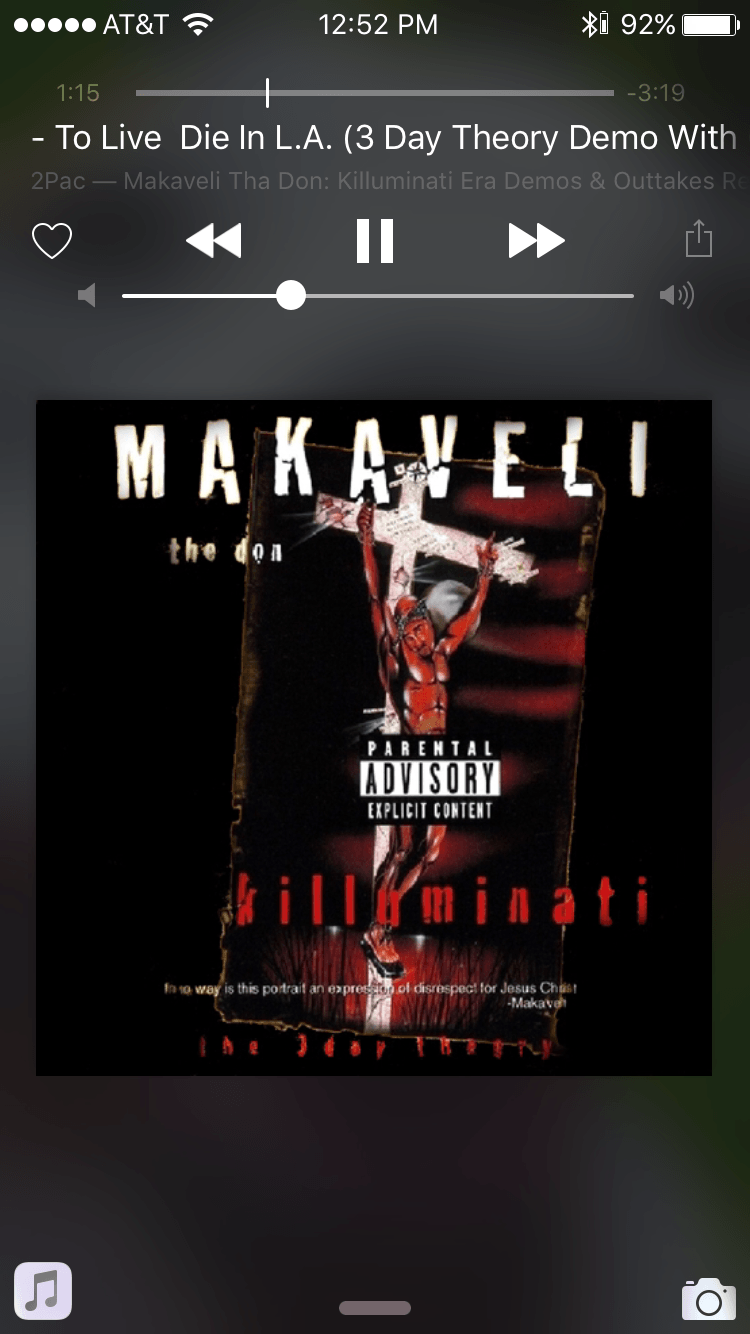750x1334 pixels.
Task: Pause the playing 2Pac track
Action: pos(375,241)
